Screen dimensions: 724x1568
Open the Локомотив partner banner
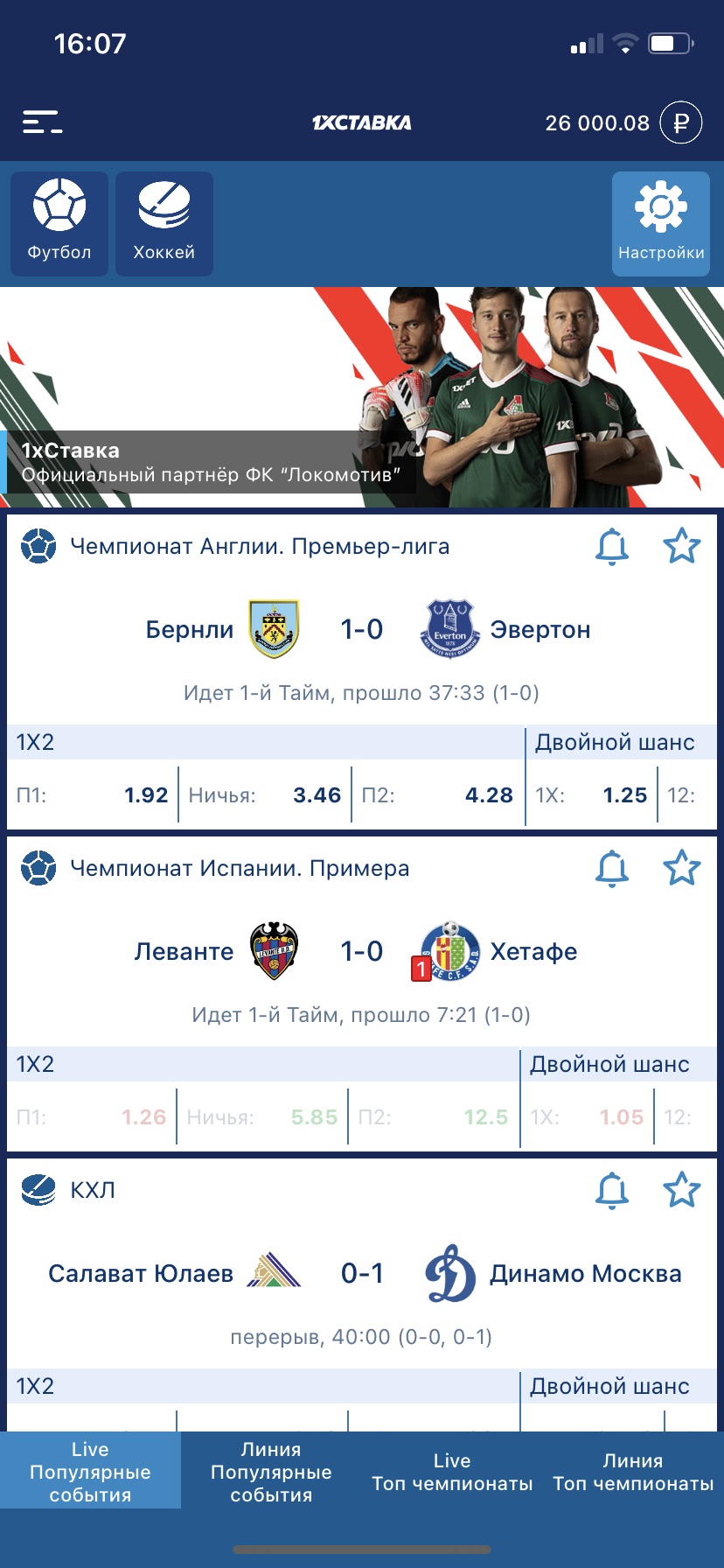click(x=362, y=397)
